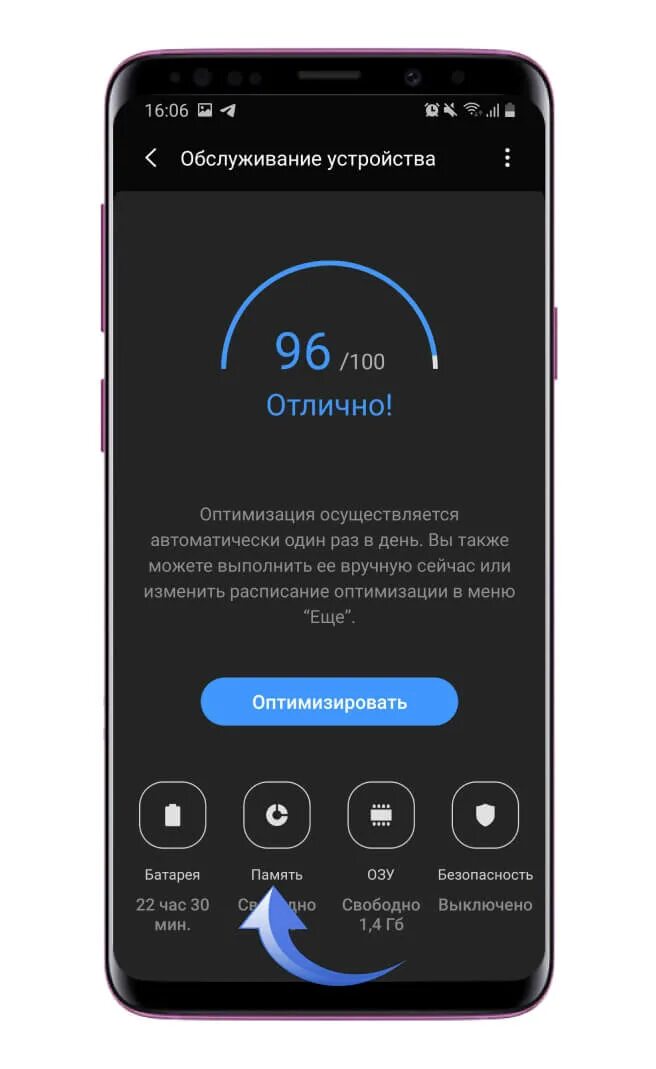656x1069 pixels.
Task: Open the Батарея section
Action: [173, 815]
